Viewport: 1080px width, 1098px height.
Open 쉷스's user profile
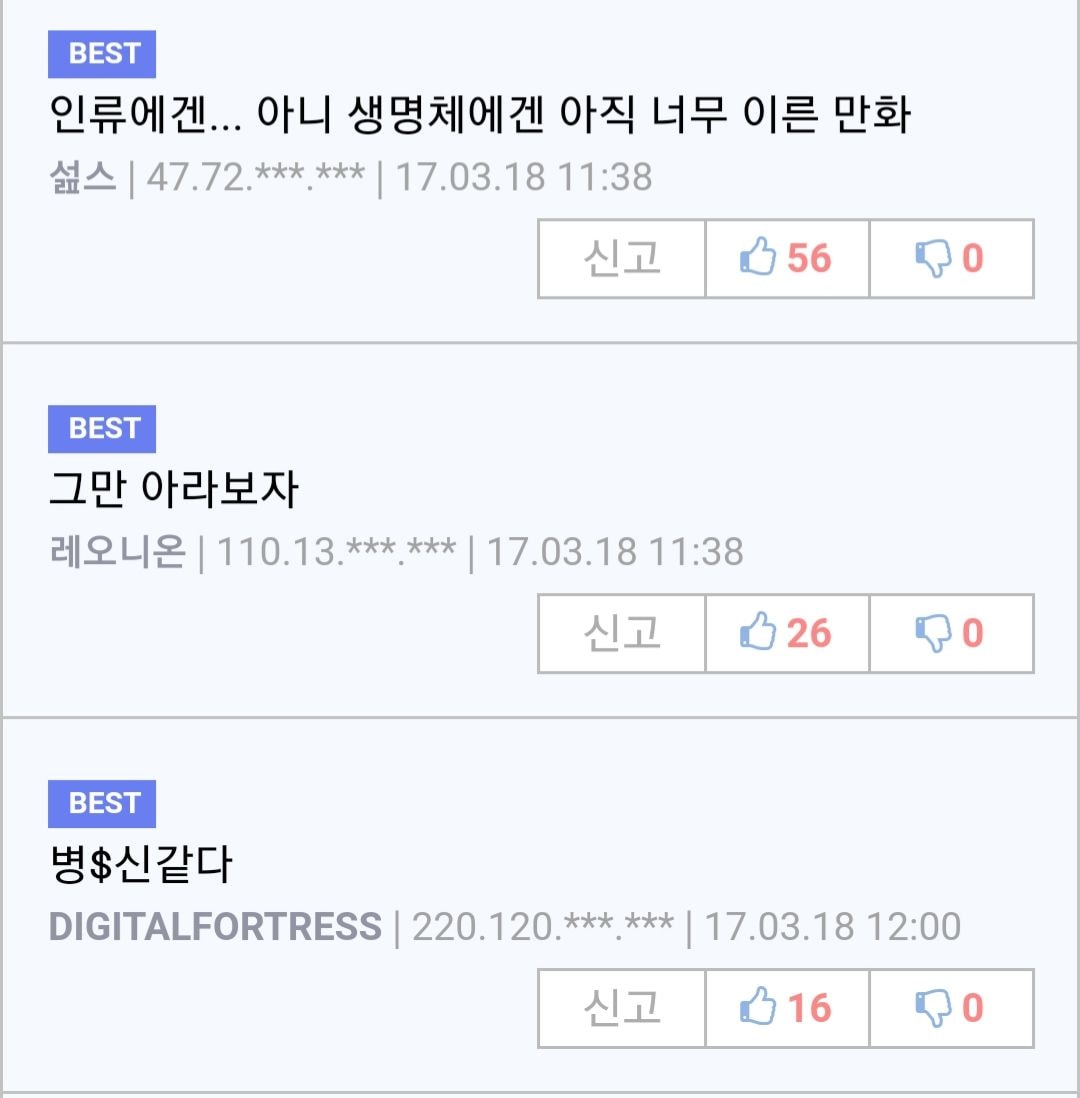[83, 178]
